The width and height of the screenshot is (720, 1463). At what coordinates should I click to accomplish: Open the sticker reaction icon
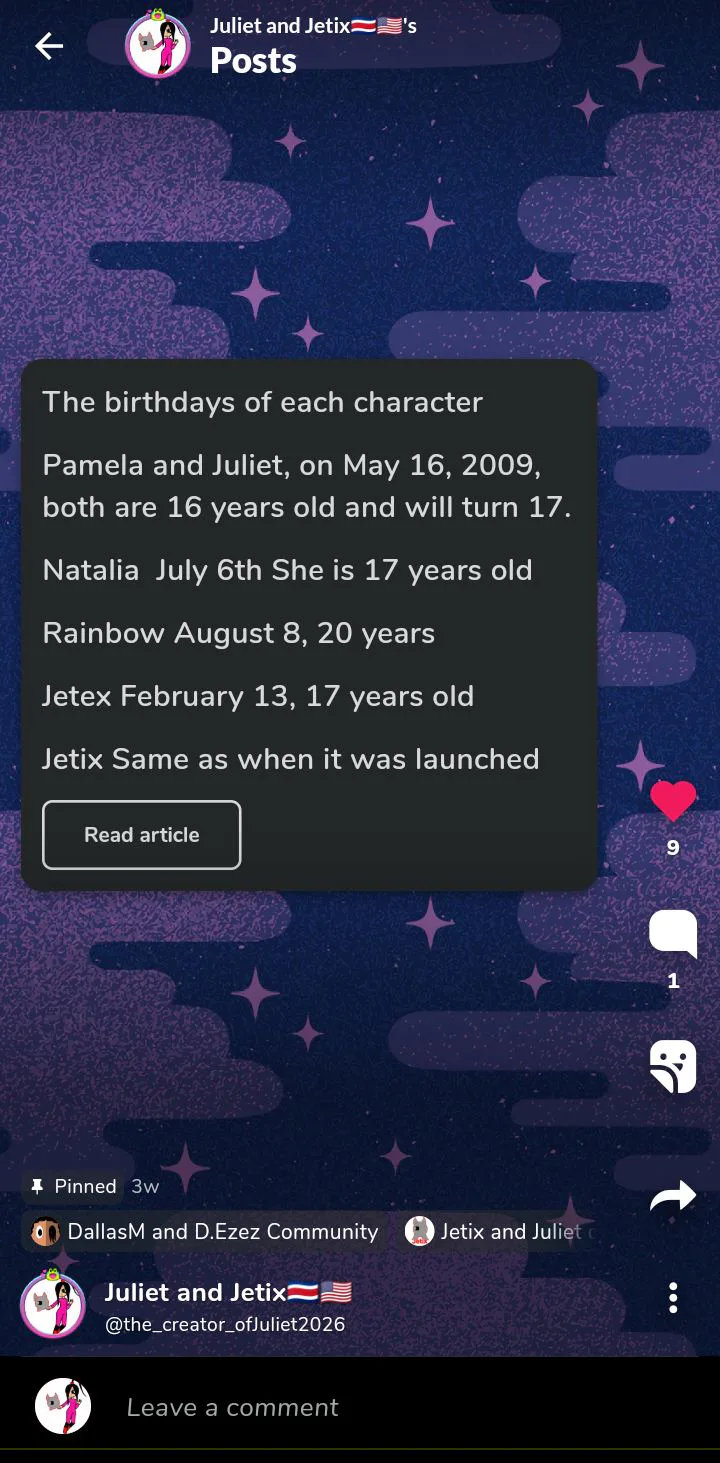[673, 1066]
